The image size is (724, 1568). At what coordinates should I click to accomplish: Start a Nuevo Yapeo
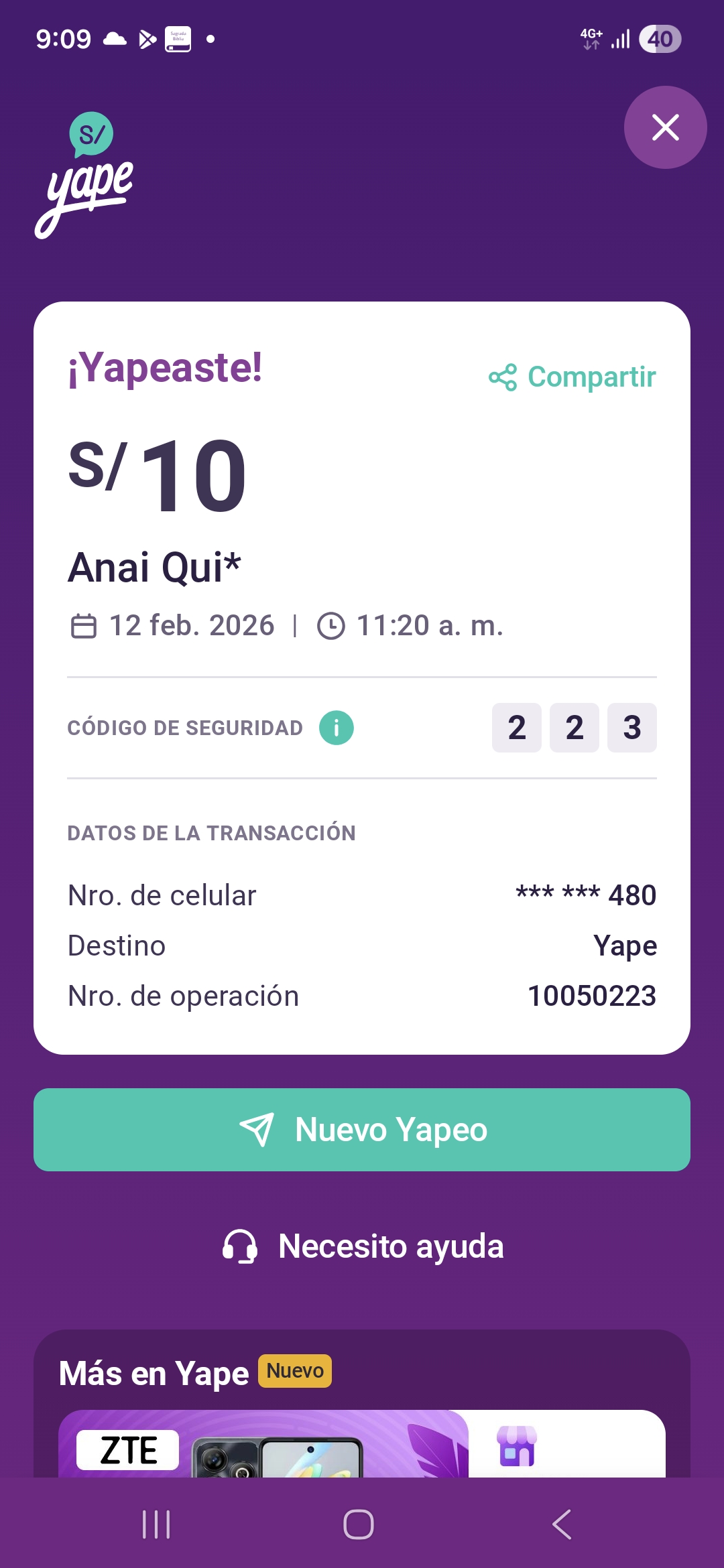point(362,1130)
